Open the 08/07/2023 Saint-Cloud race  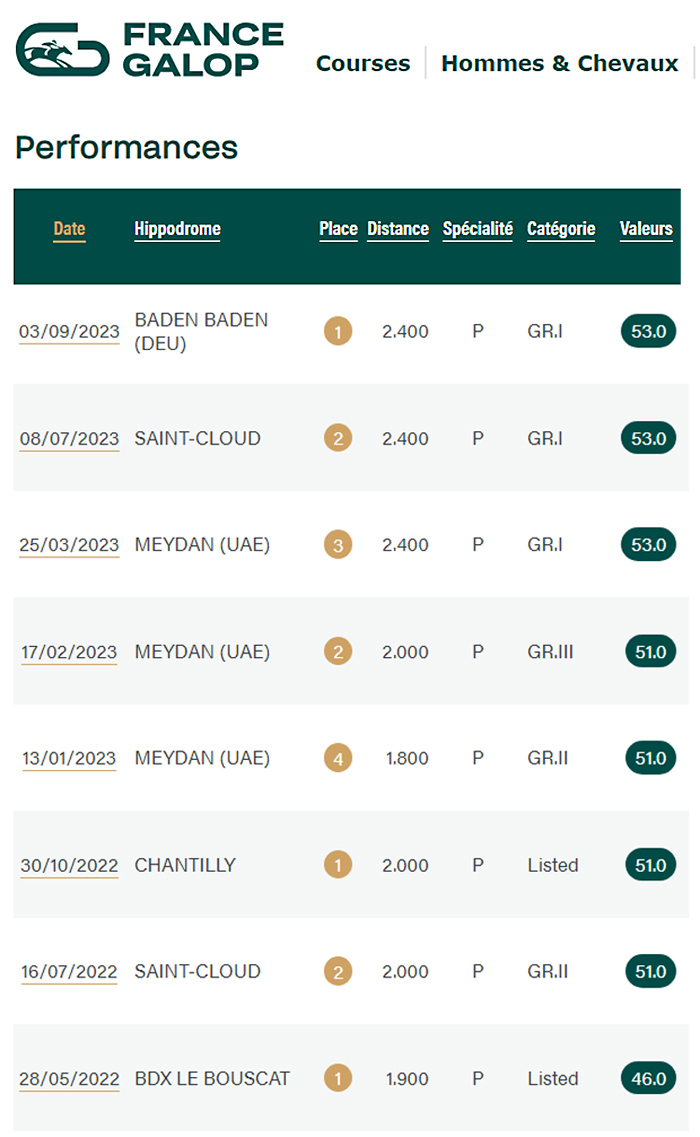[69, 439]
